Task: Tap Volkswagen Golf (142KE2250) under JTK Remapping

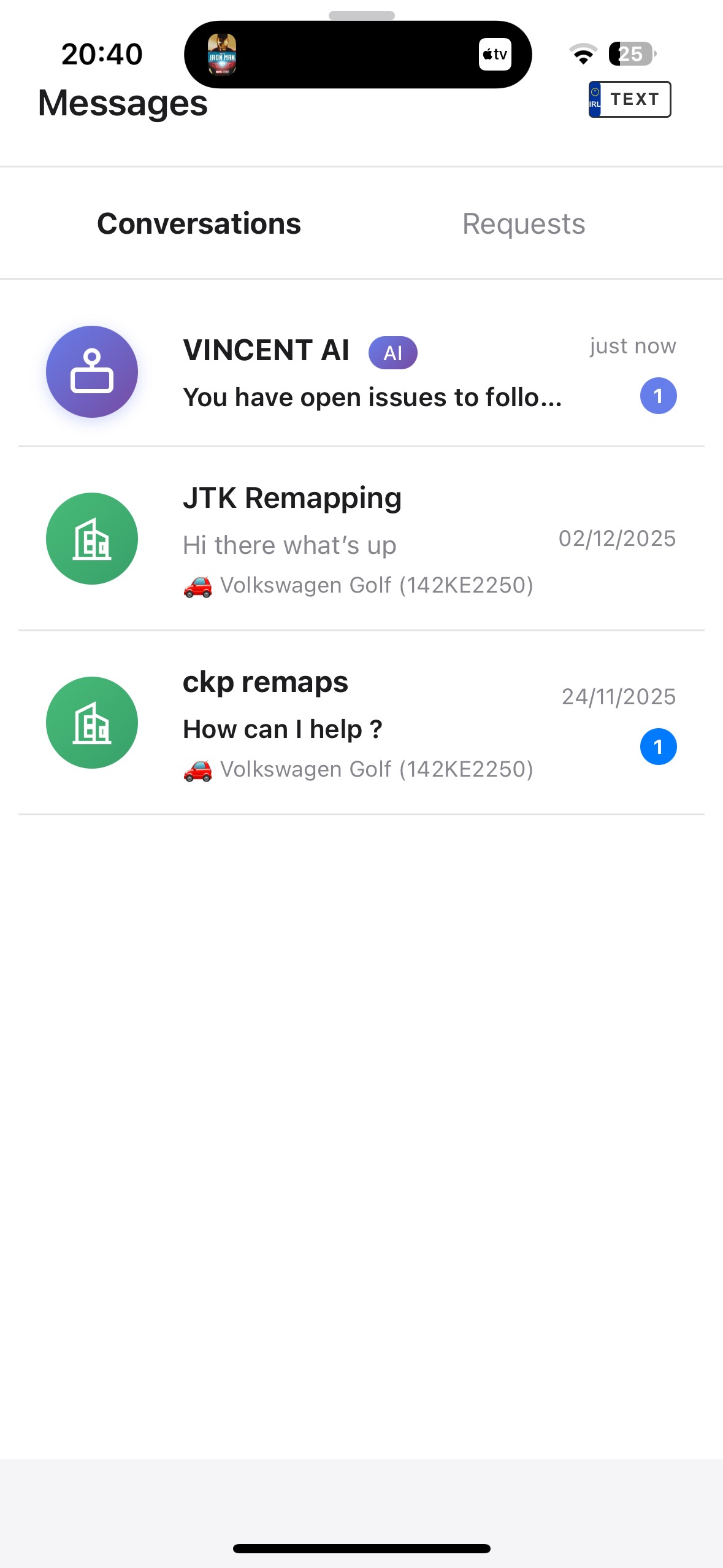Action: point(377,586)
